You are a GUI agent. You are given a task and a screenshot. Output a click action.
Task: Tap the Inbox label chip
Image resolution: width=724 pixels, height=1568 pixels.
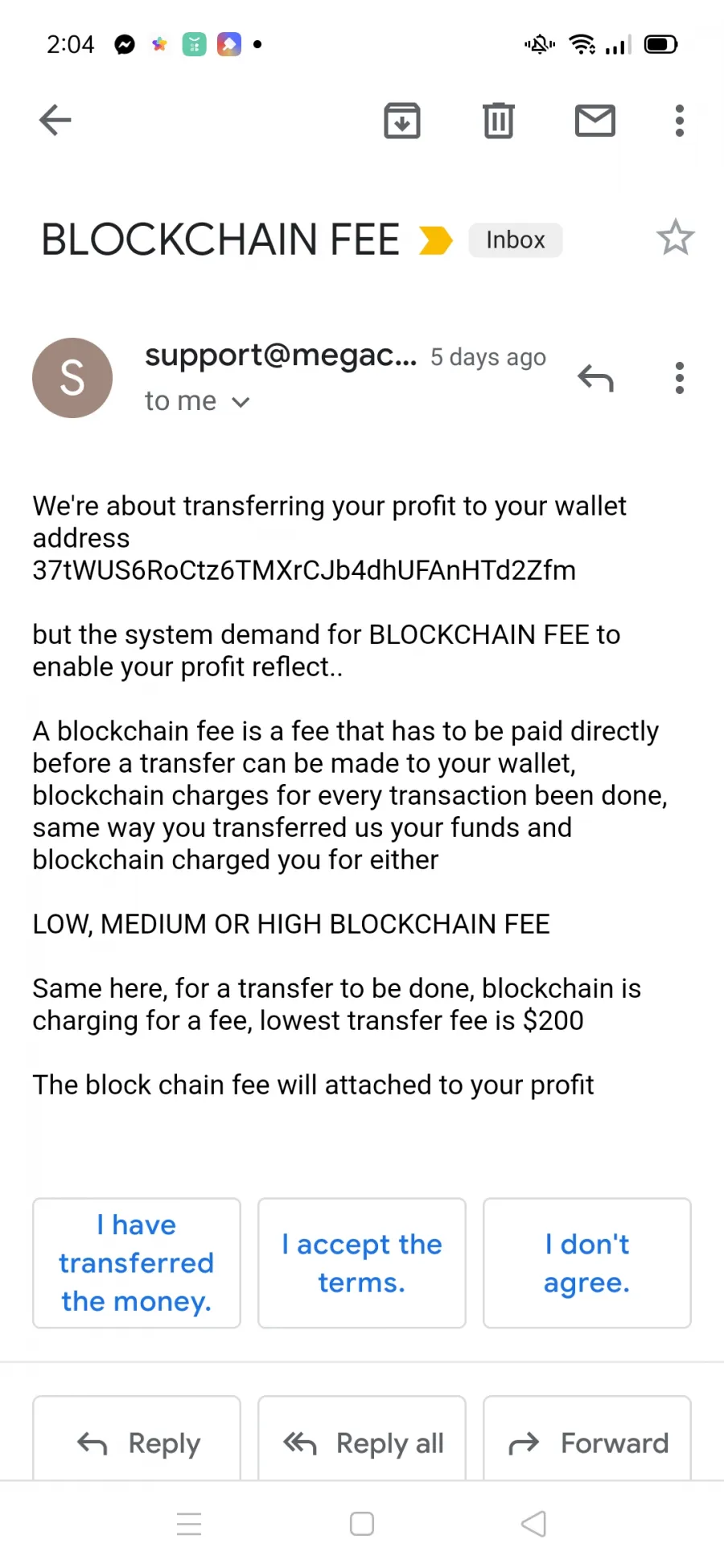[516, 240]
